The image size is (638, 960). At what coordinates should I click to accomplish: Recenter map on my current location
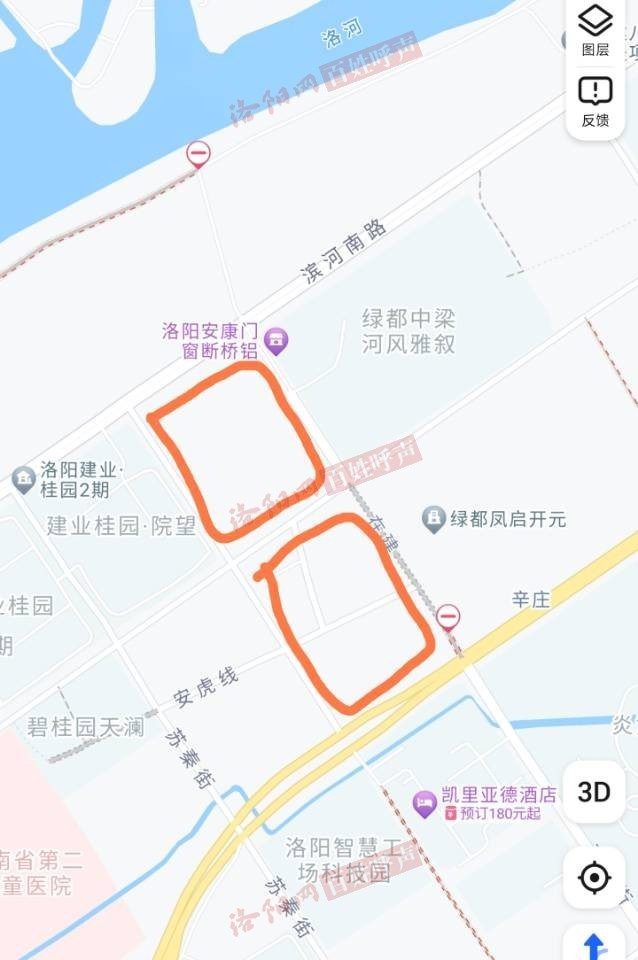pos(594,878)
